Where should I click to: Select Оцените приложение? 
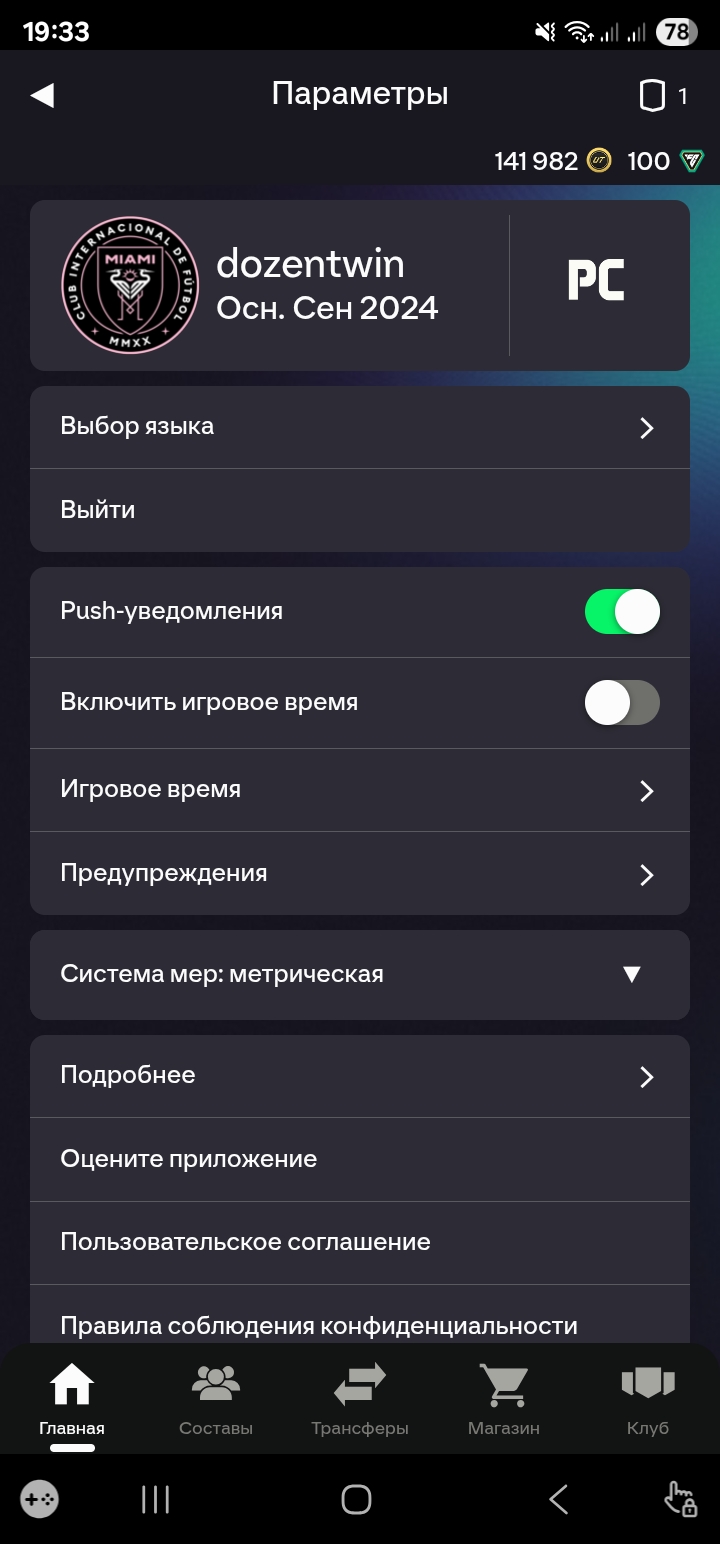pos(360,1159)
